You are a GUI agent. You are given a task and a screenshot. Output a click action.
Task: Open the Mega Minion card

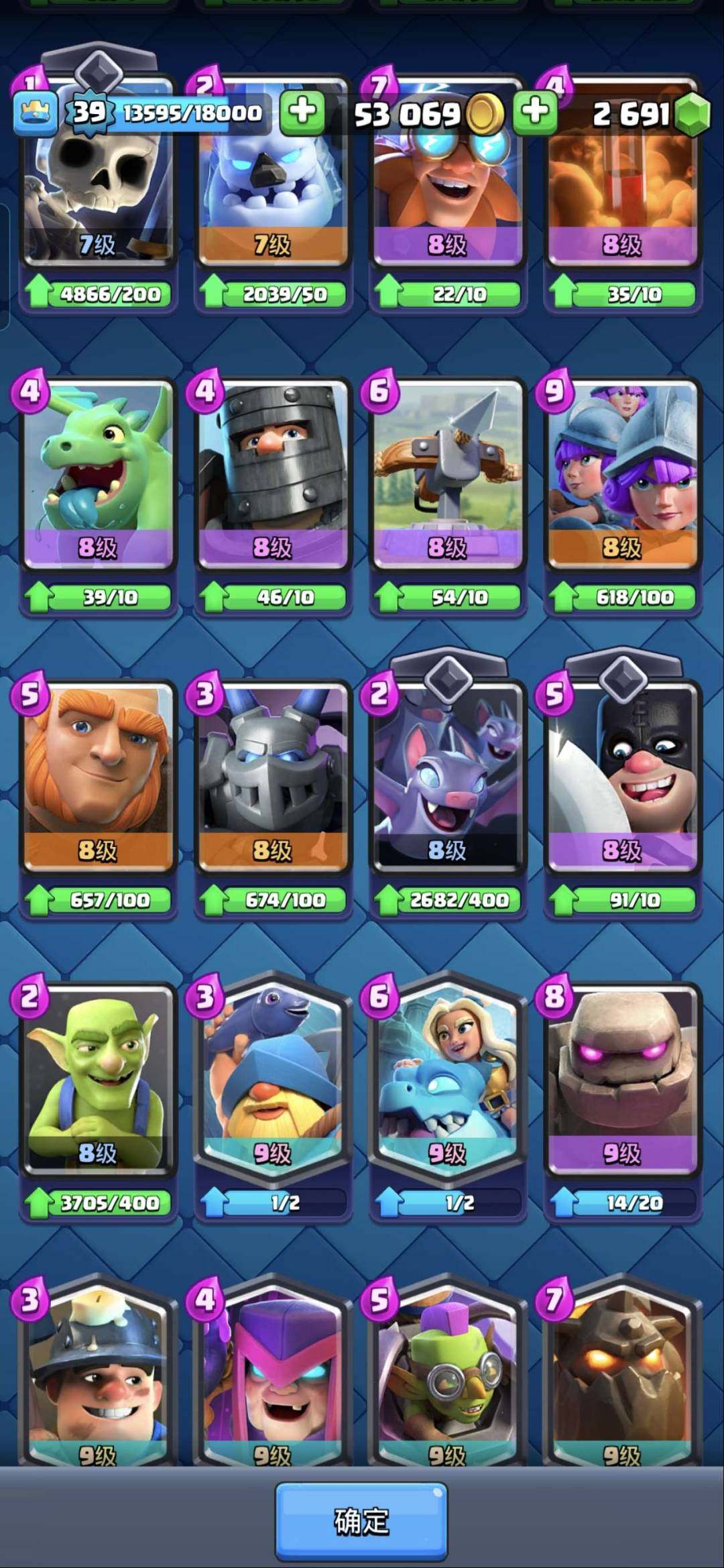[272, 776]
